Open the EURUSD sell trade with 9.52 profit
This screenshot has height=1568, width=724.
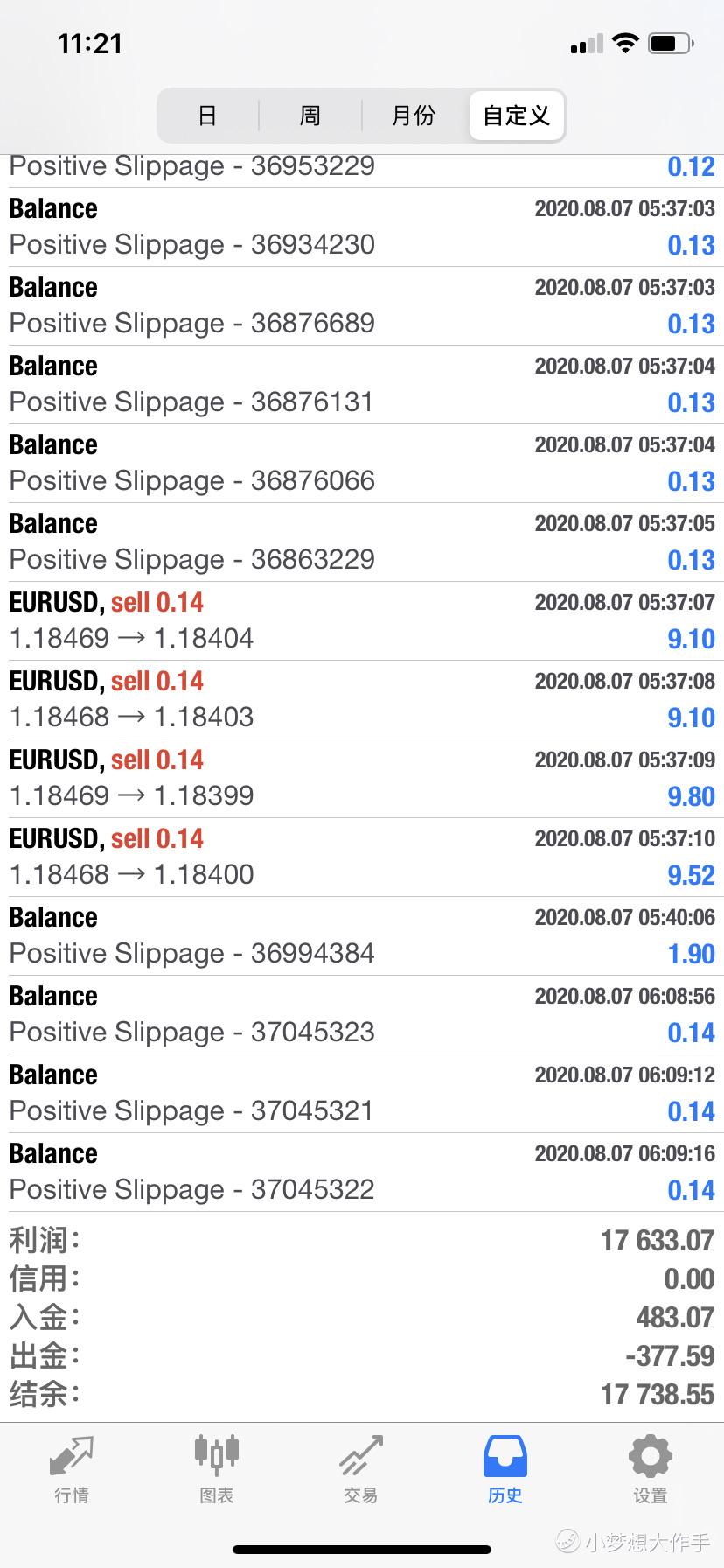pyautogui.click(x=362, y=857)
